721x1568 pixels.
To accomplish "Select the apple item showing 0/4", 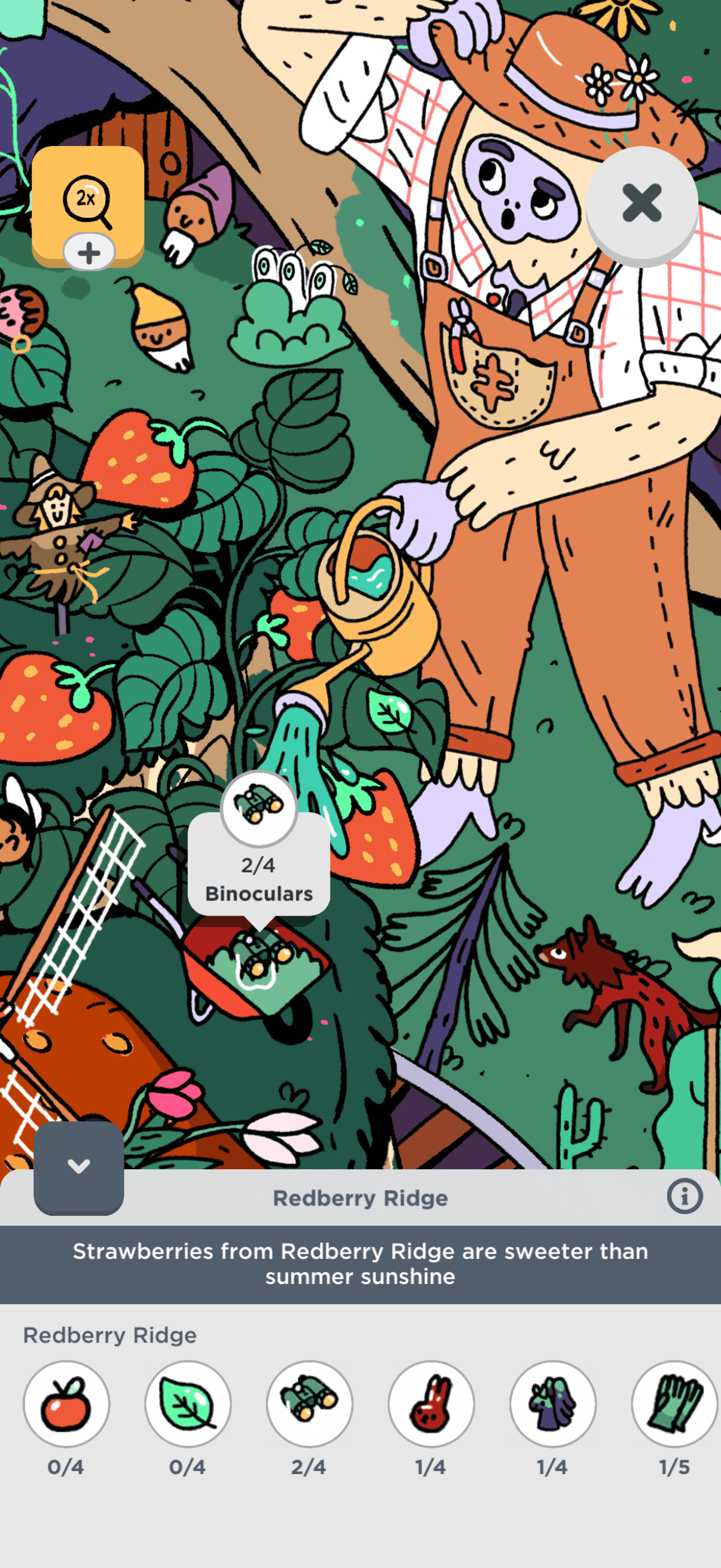I will 66,1403.
